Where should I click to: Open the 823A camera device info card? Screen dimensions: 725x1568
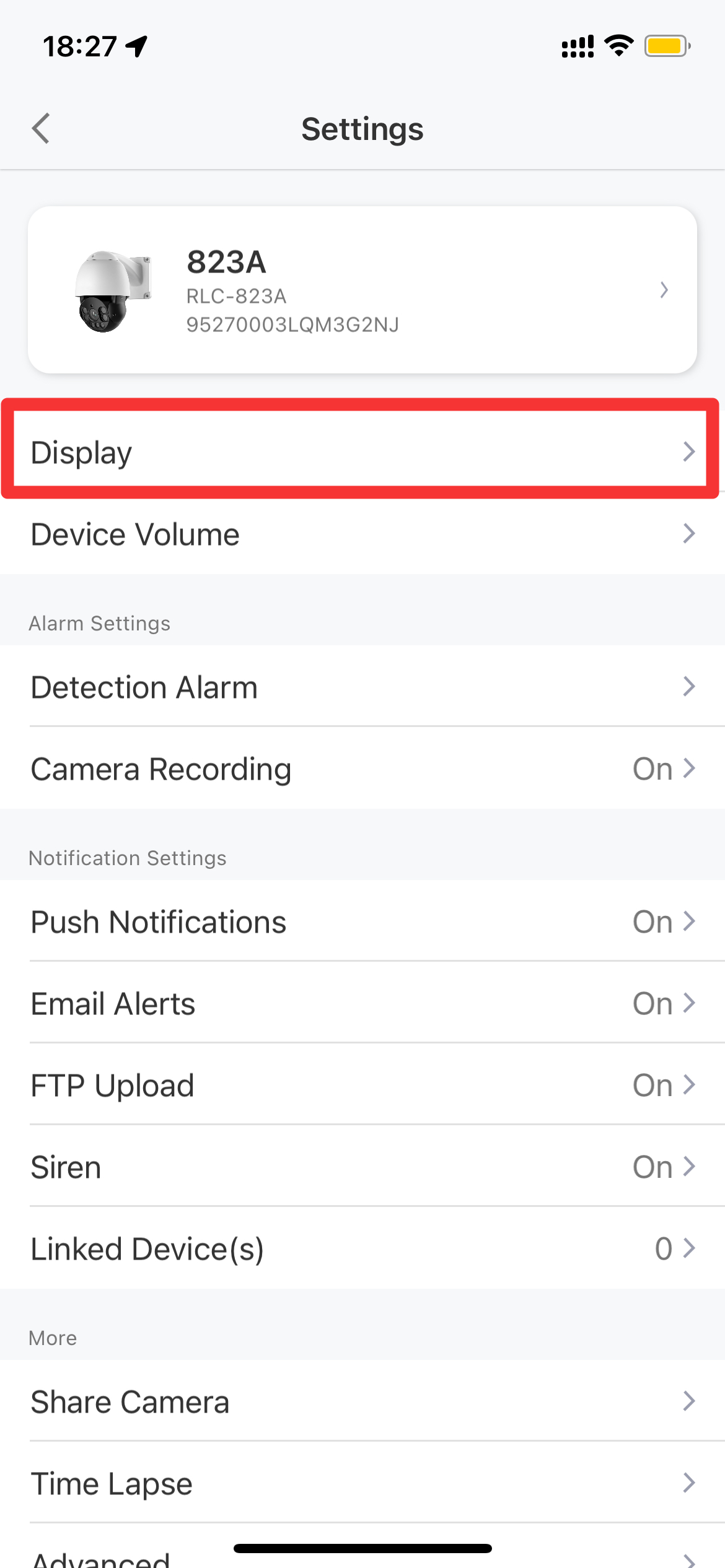[x=362, y=290]
